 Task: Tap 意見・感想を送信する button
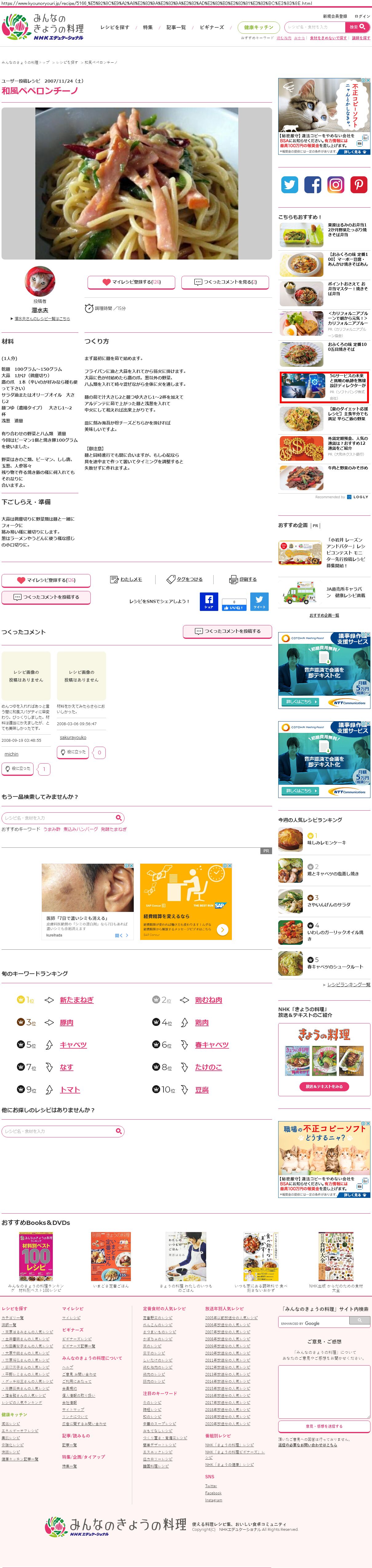[x=324, y=1426]
